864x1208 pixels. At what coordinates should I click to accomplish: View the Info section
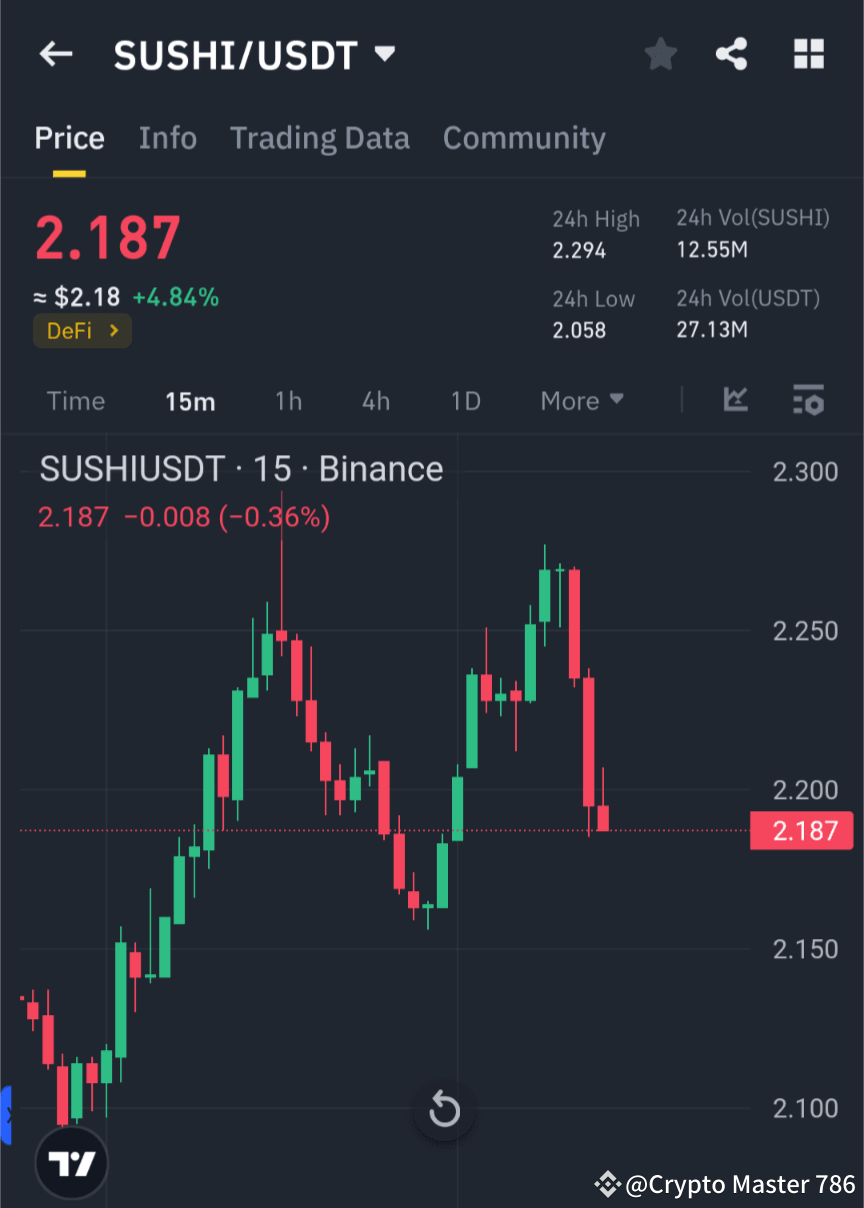coord(167,138)
